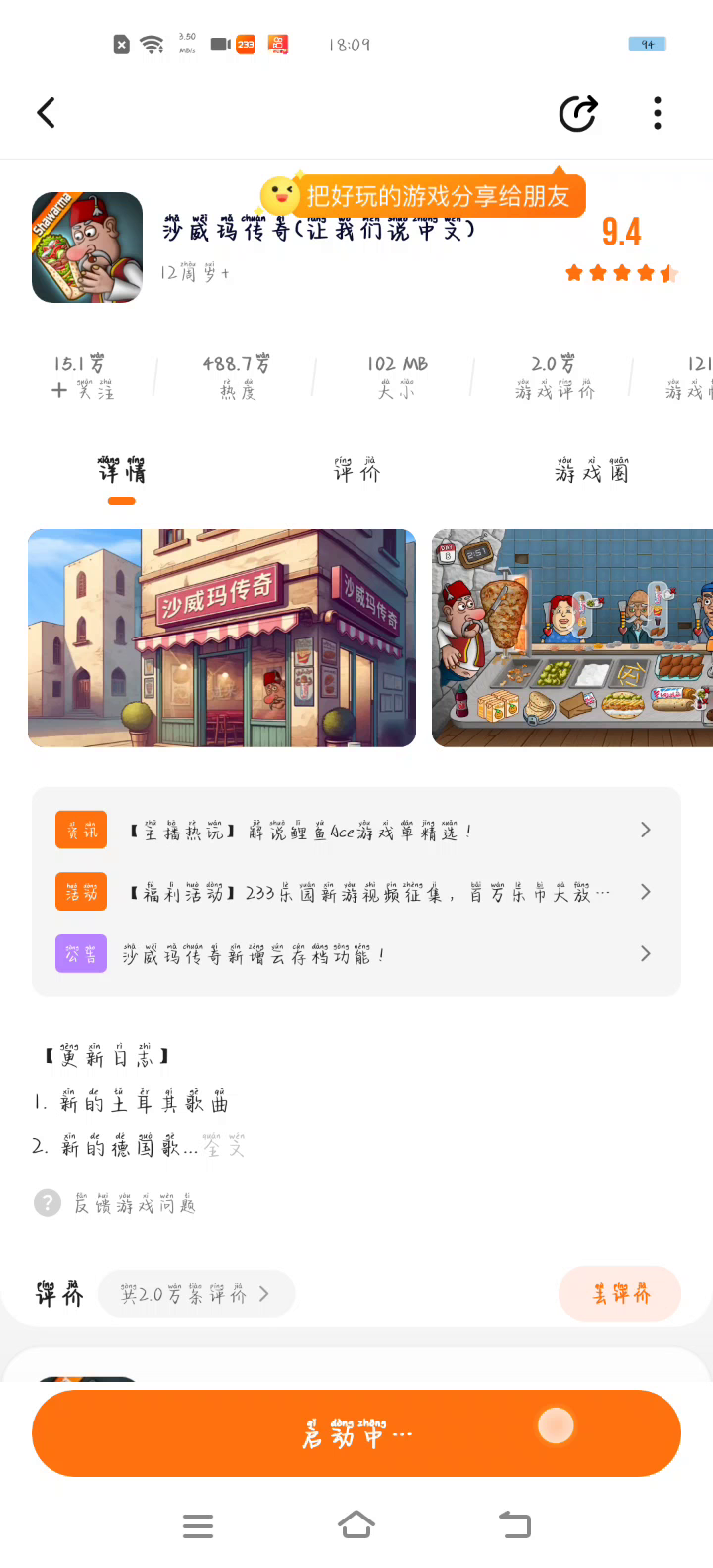Open the 游戏评价 rating stat
The width and height of the screenshot is (713, 1568).
click(x=555, y=377)
